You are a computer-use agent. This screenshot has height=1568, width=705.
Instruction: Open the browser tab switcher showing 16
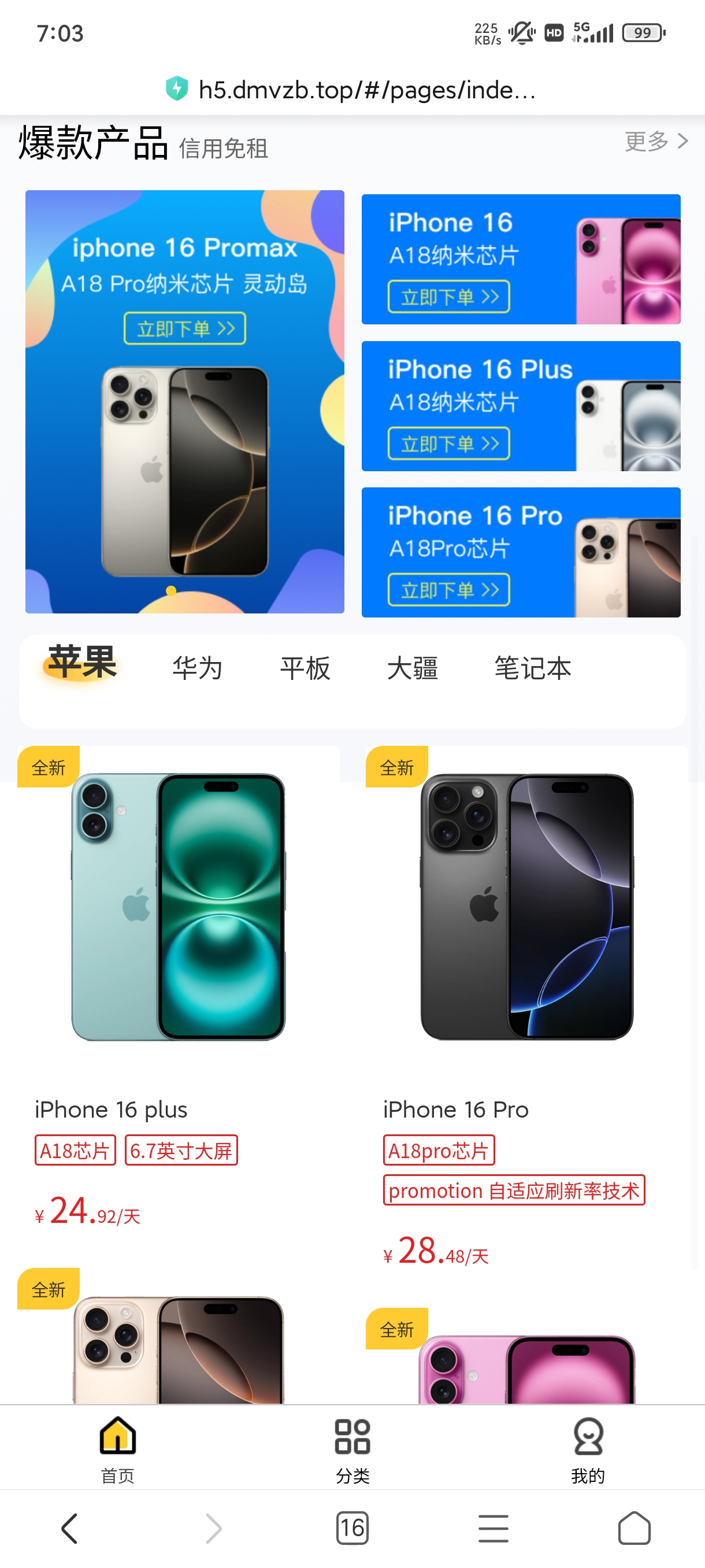[352, 1528]
